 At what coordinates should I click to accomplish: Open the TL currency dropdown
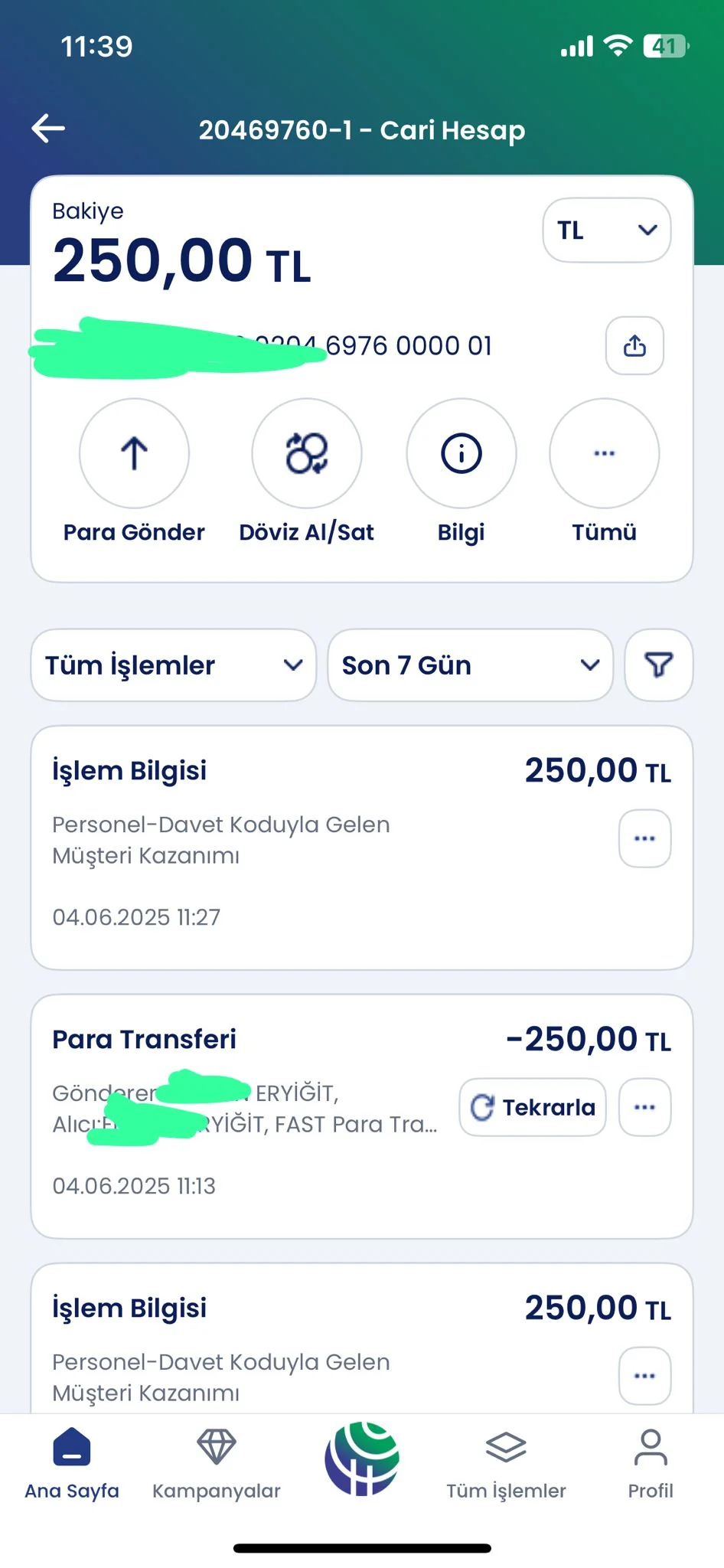click(607, 230)
